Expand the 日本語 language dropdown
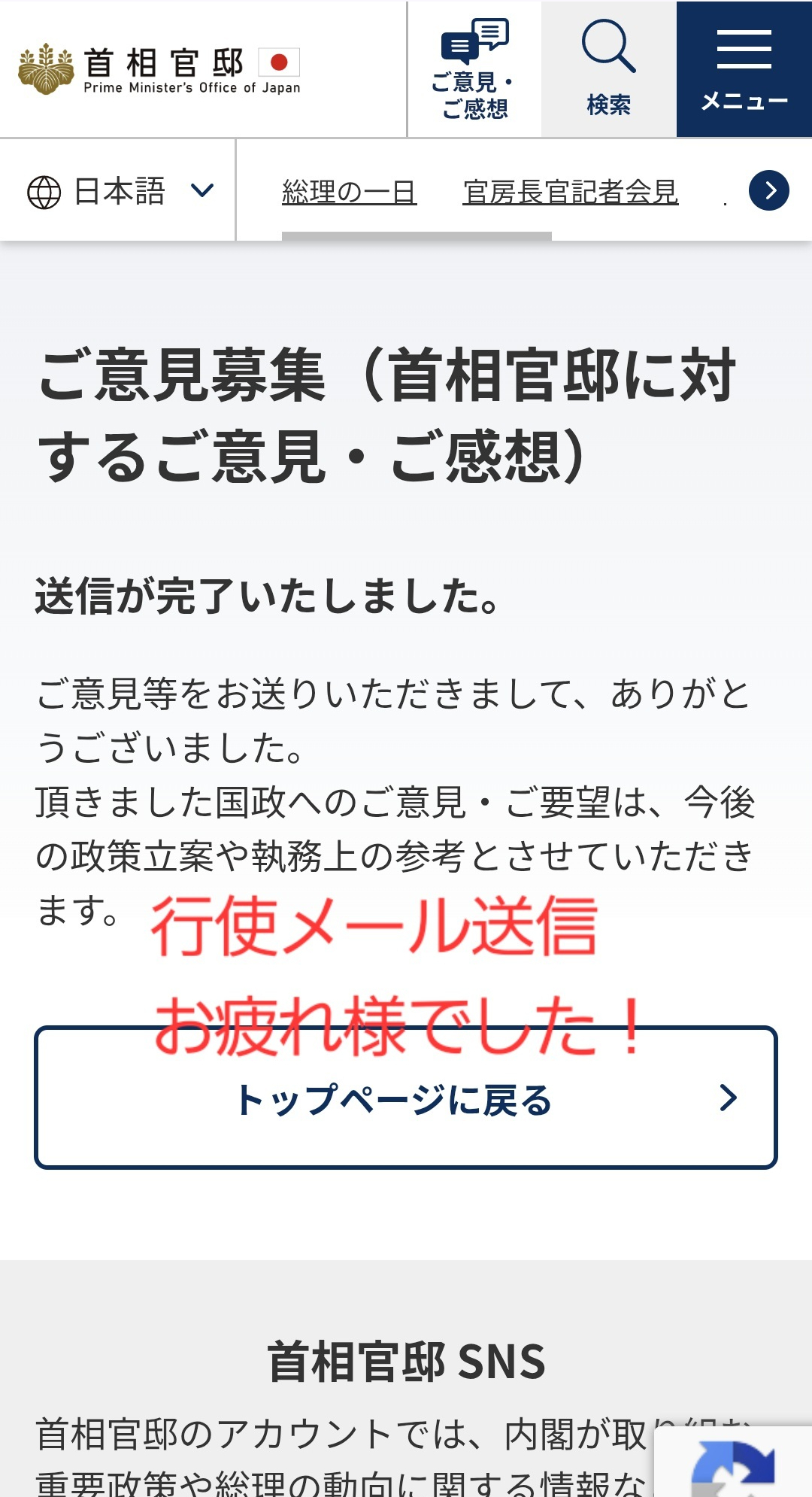 click(120, 191)
